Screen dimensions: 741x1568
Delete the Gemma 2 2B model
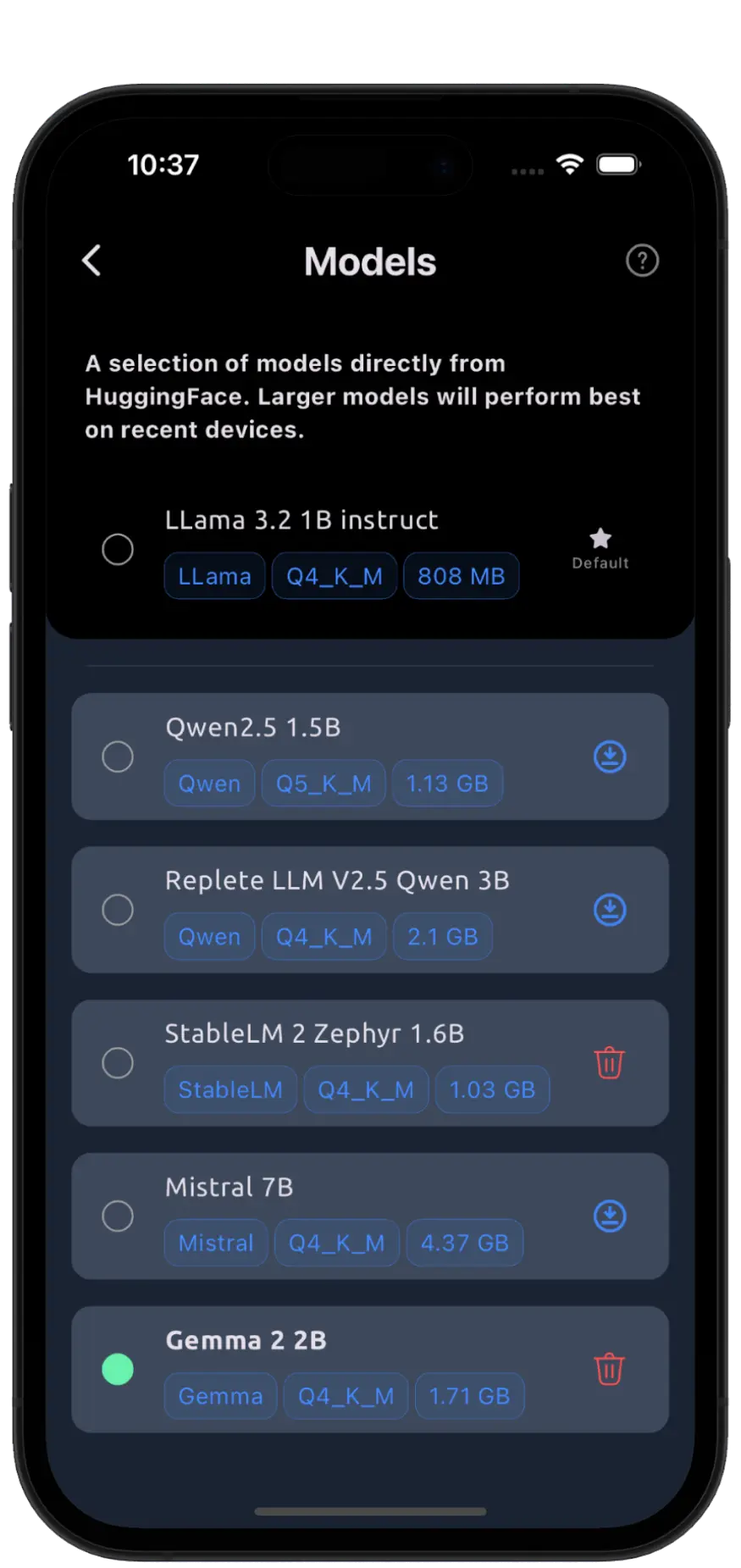610,1370
